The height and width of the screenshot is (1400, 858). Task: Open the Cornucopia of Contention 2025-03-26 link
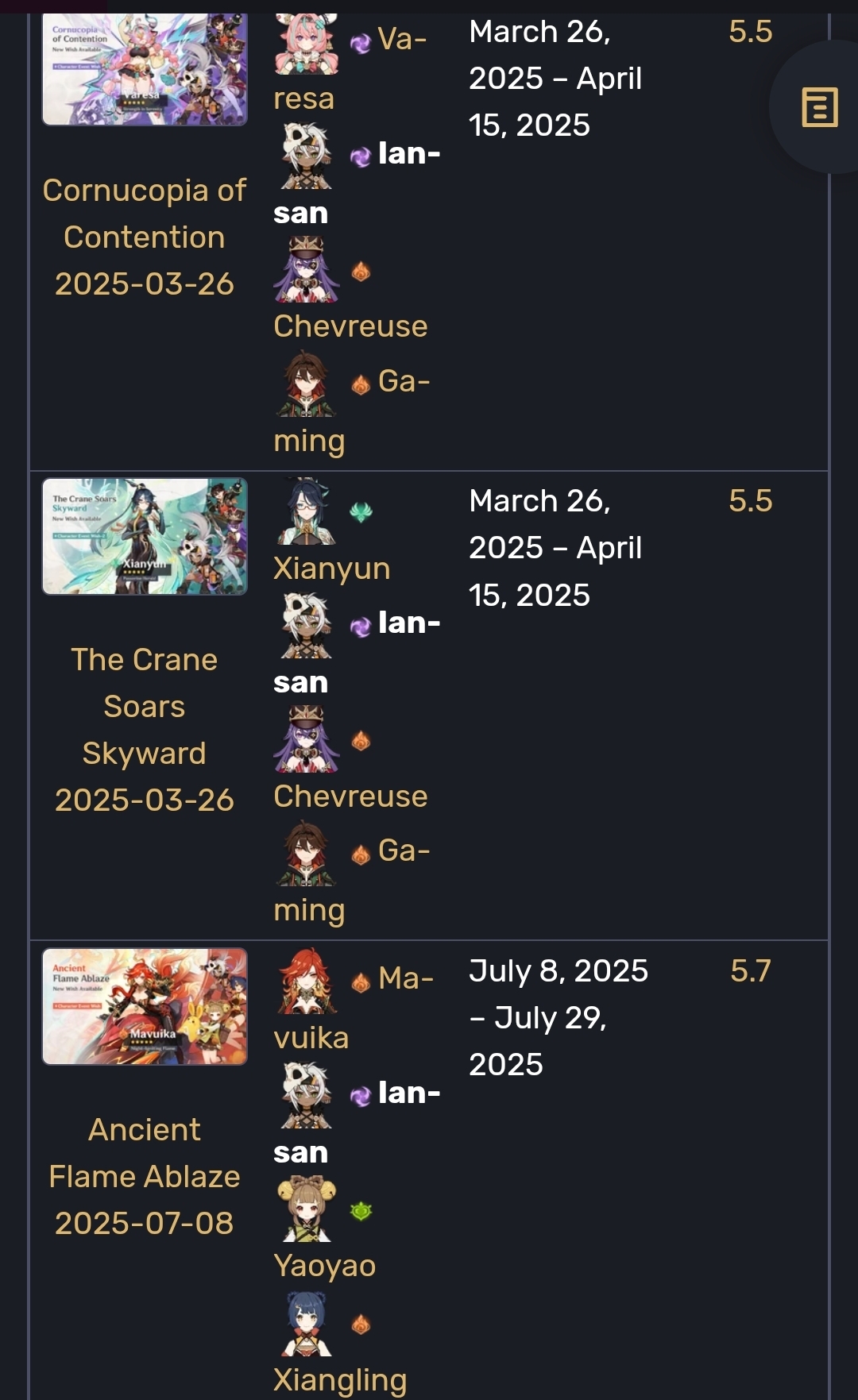[145, 237]
